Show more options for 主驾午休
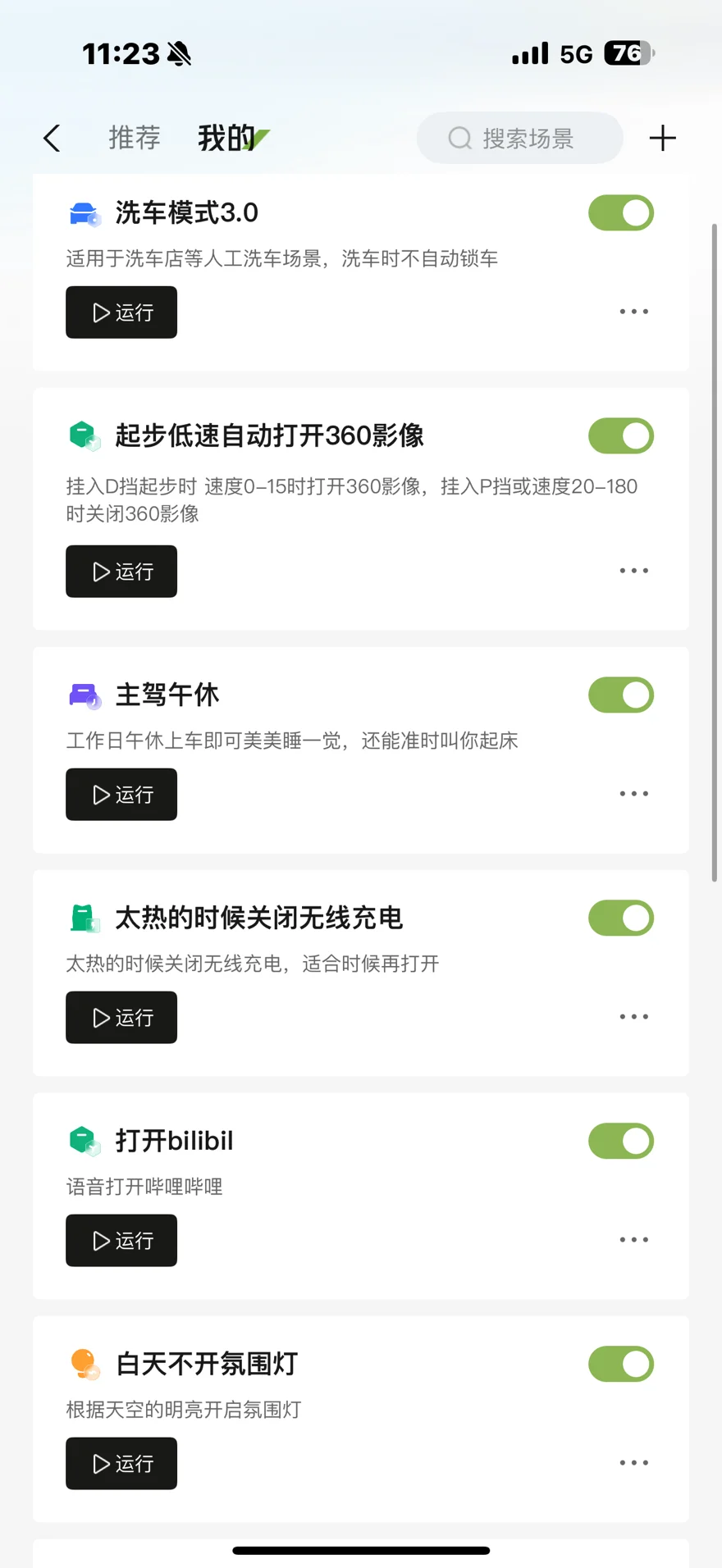 point(633,794)
